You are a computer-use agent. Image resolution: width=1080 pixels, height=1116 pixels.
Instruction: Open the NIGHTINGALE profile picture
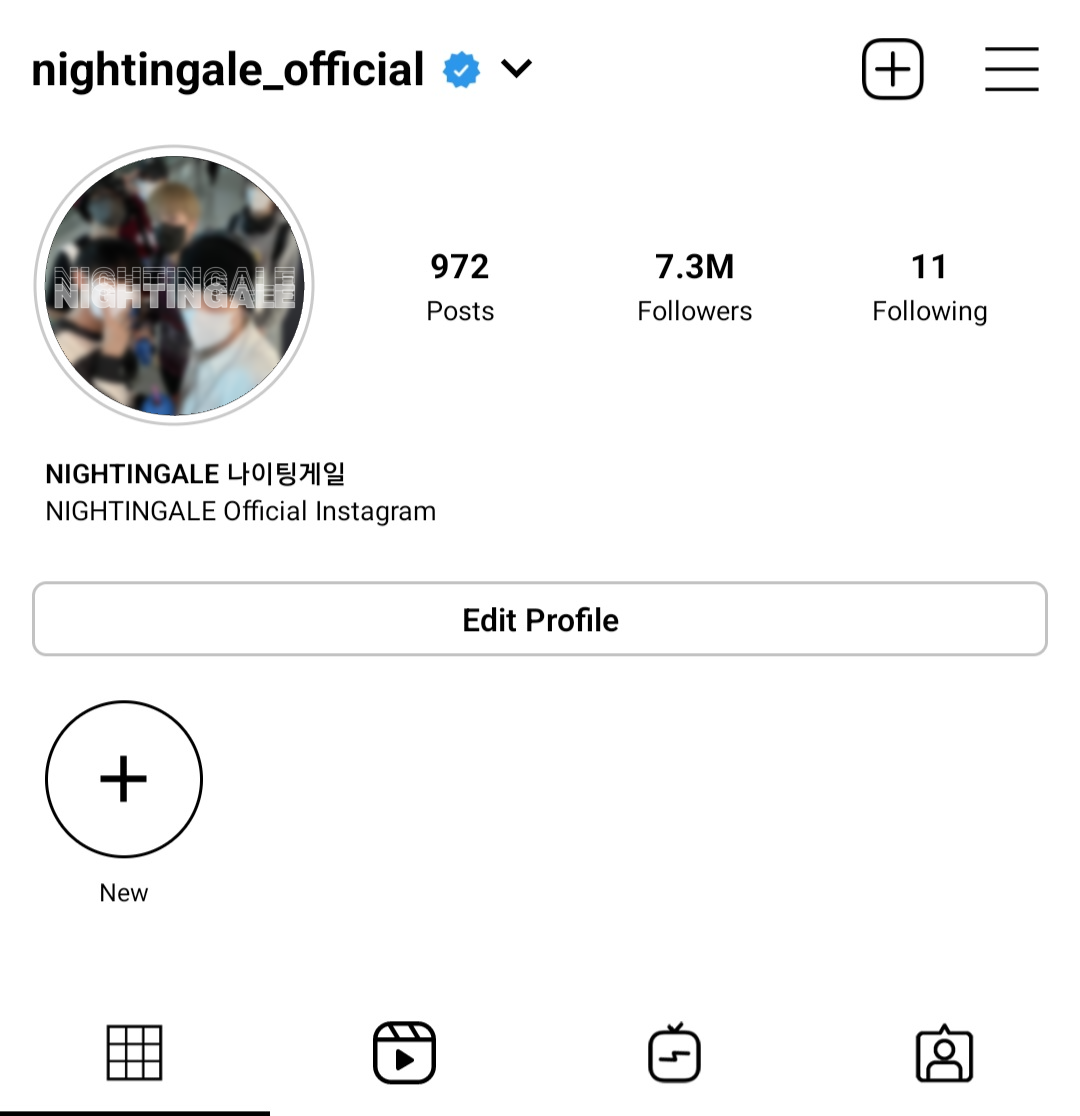[x=174, y=285]
